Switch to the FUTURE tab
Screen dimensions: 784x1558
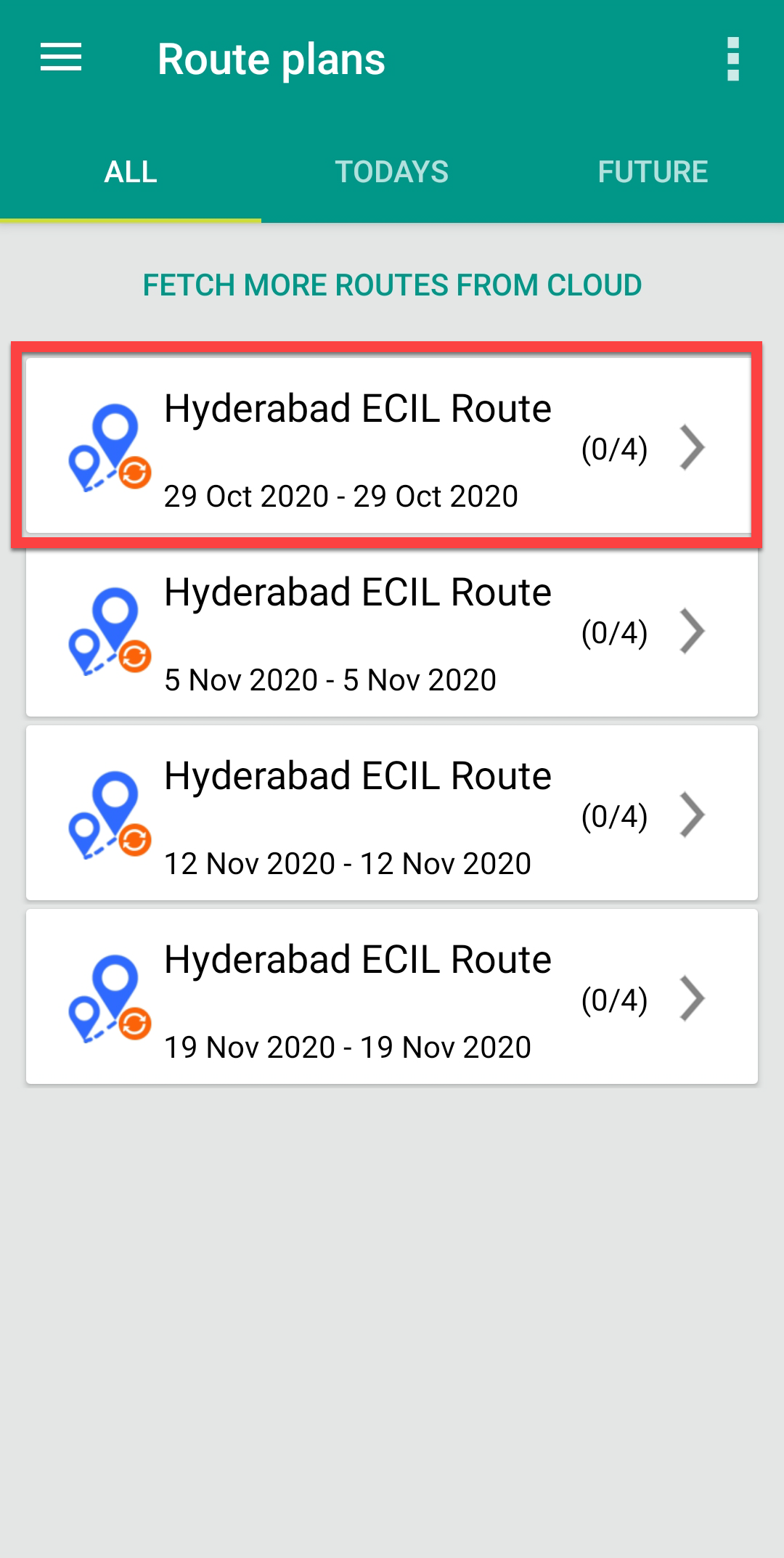click(653, 173)
